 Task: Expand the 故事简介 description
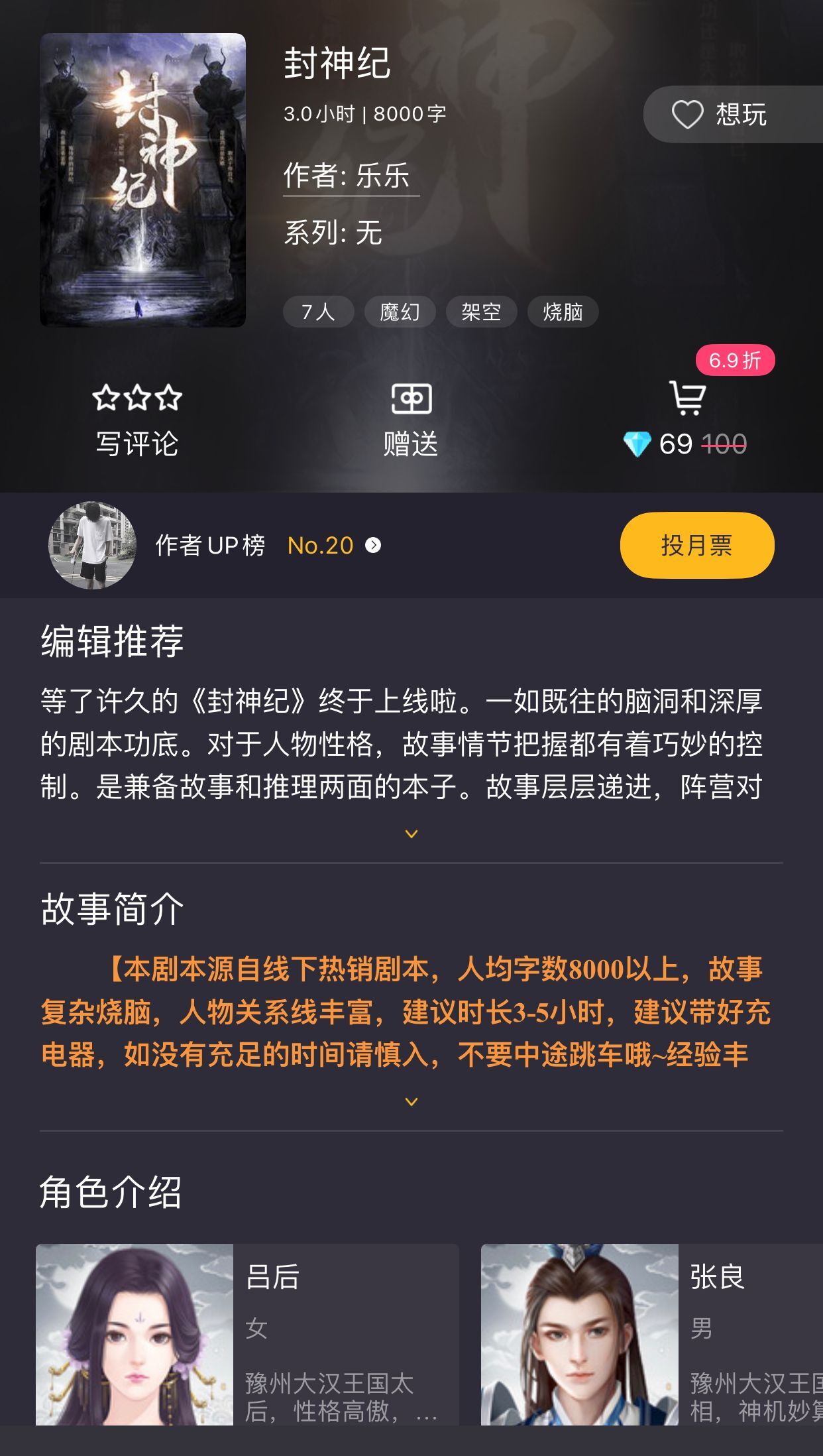pos(411,1102)
